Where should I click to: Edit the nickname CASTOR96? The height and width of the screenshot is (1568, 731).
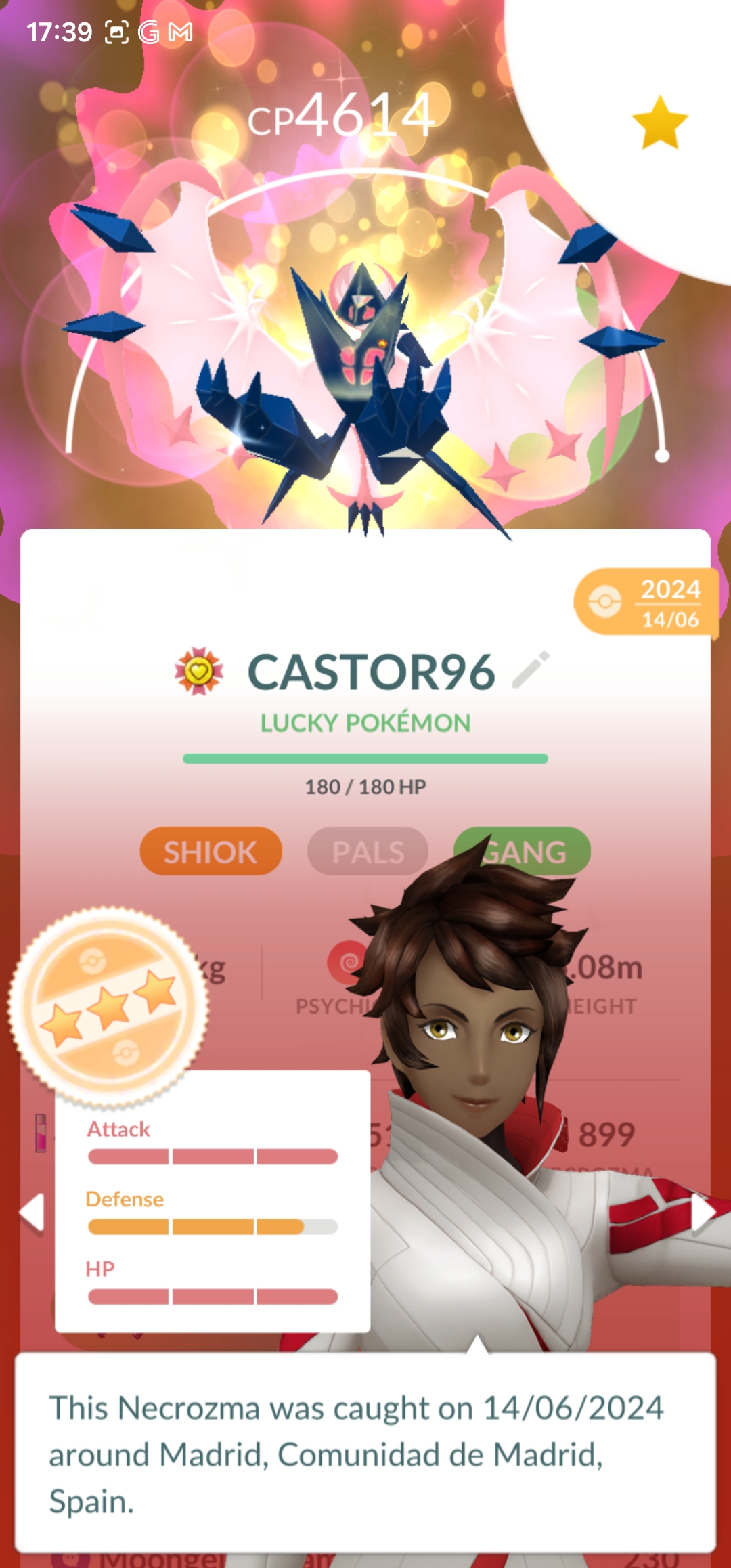[531, 670]
